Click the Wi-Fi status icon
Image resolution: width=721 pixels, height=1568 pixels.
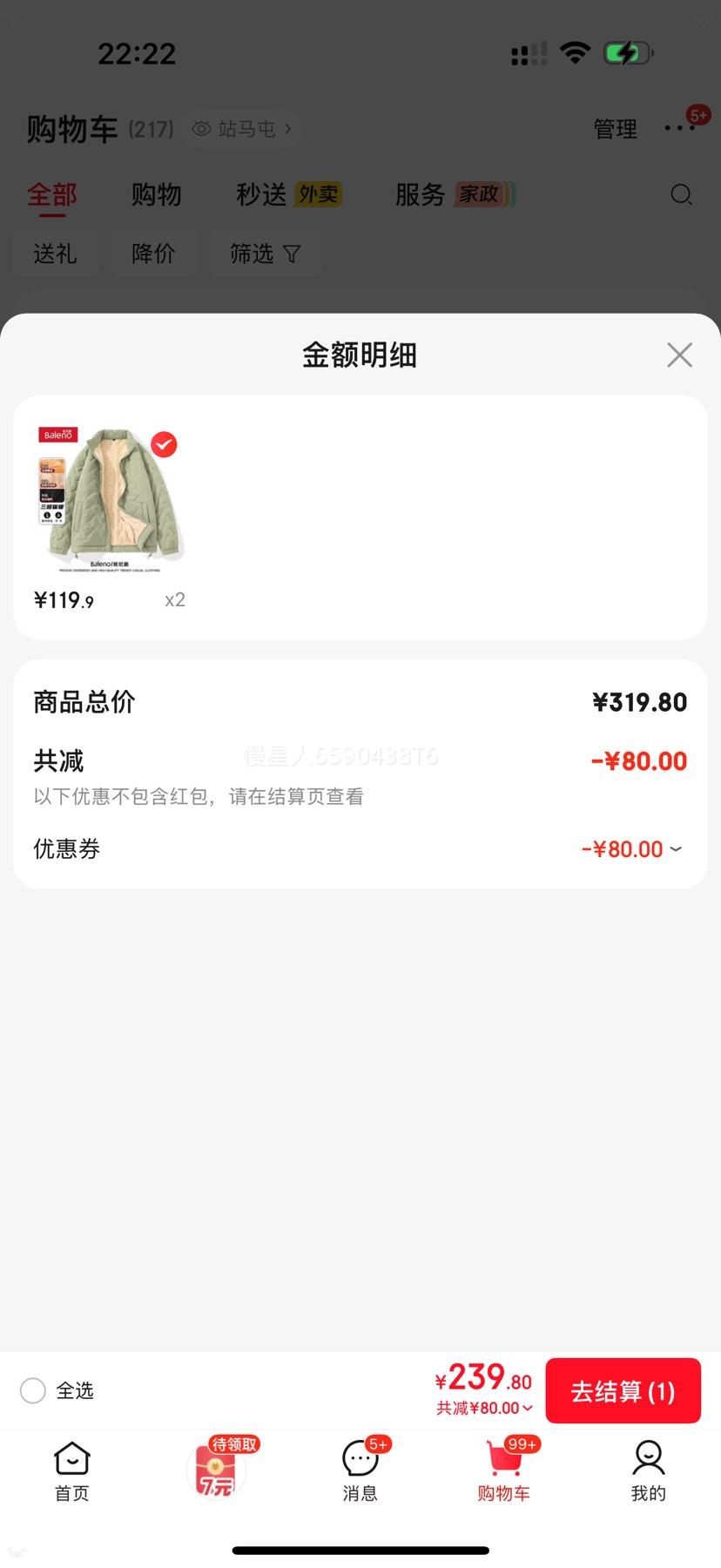576,52
